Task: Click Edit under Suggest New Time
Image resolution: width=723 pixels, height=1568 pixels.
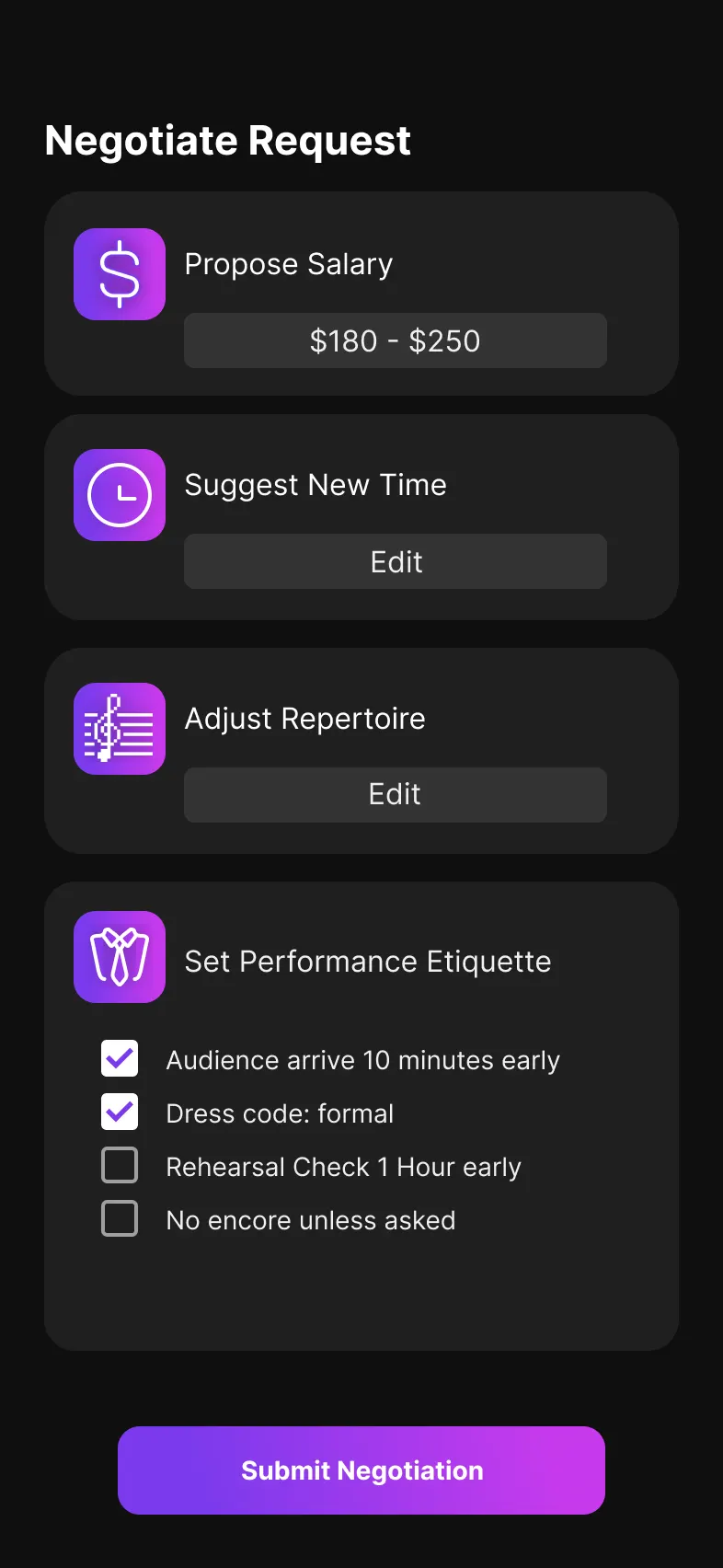Action: 396,561
